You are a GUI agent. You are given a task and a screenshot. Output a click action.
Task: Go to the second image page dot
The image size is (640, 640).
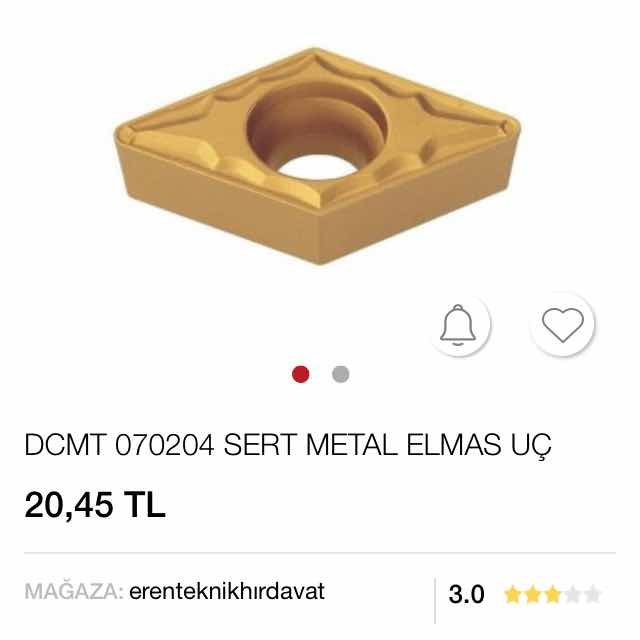[340, 375]
